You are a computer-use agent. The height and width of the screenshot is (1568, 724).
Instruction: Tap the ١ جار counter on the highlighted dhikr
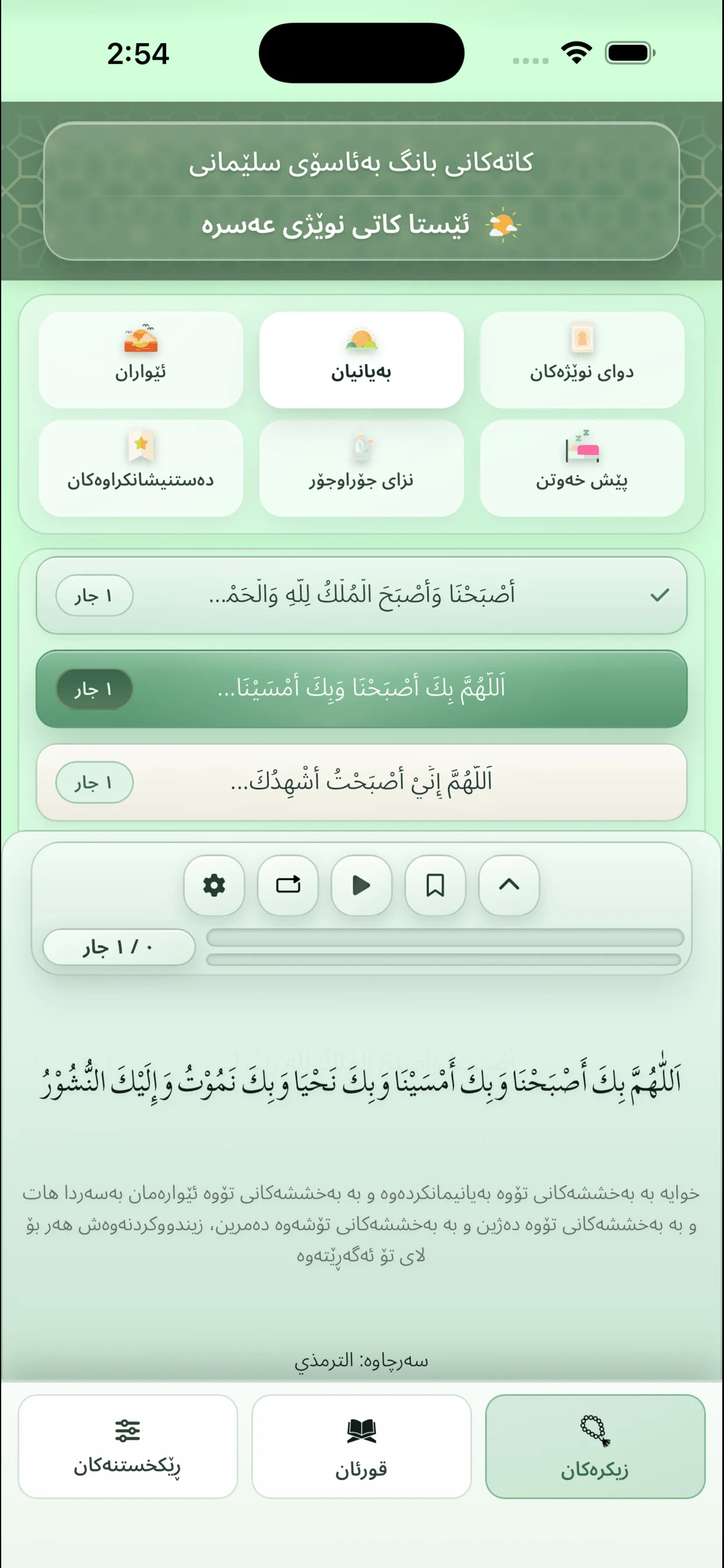[x=94, y=689]
